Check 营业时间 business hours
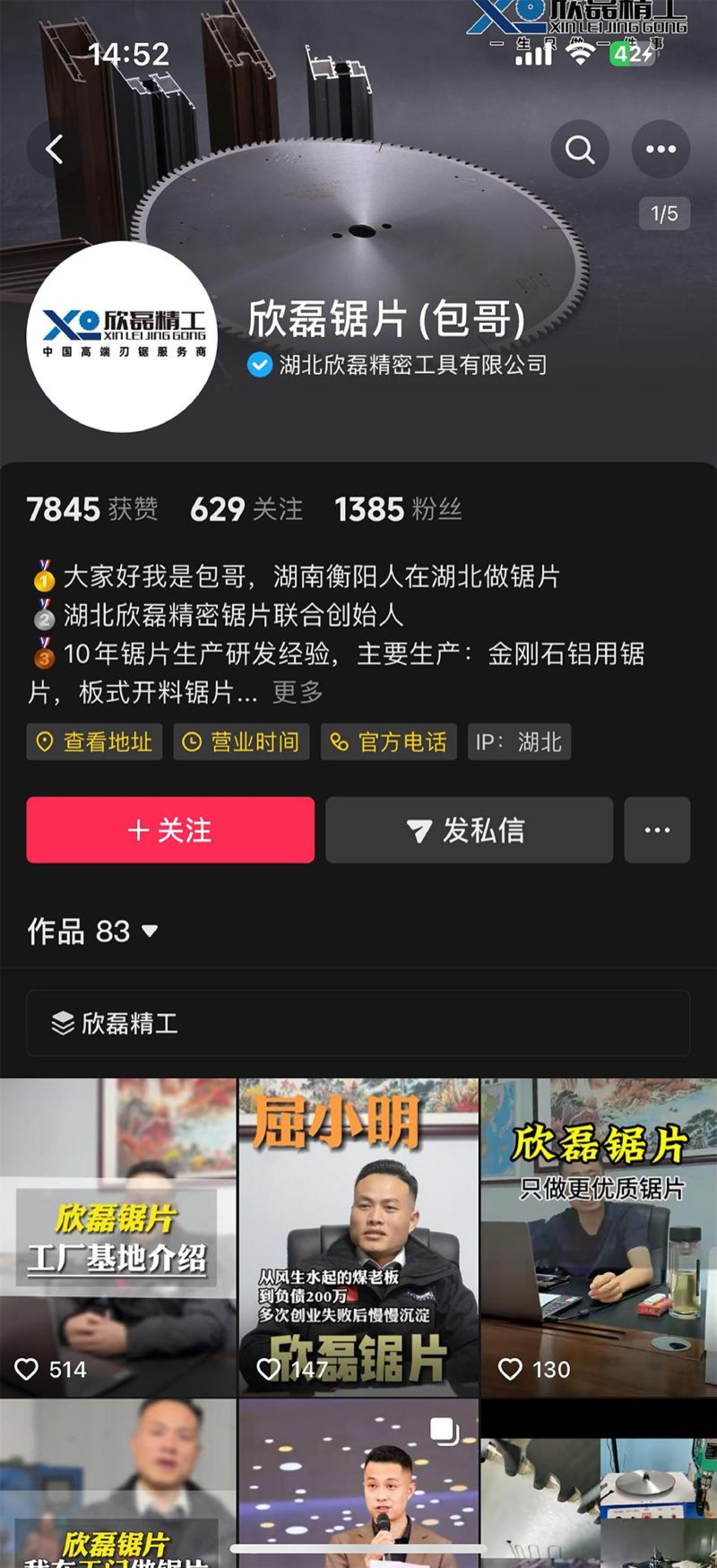The height and width of the screenshot is (1568, 717). pos(241,742)
